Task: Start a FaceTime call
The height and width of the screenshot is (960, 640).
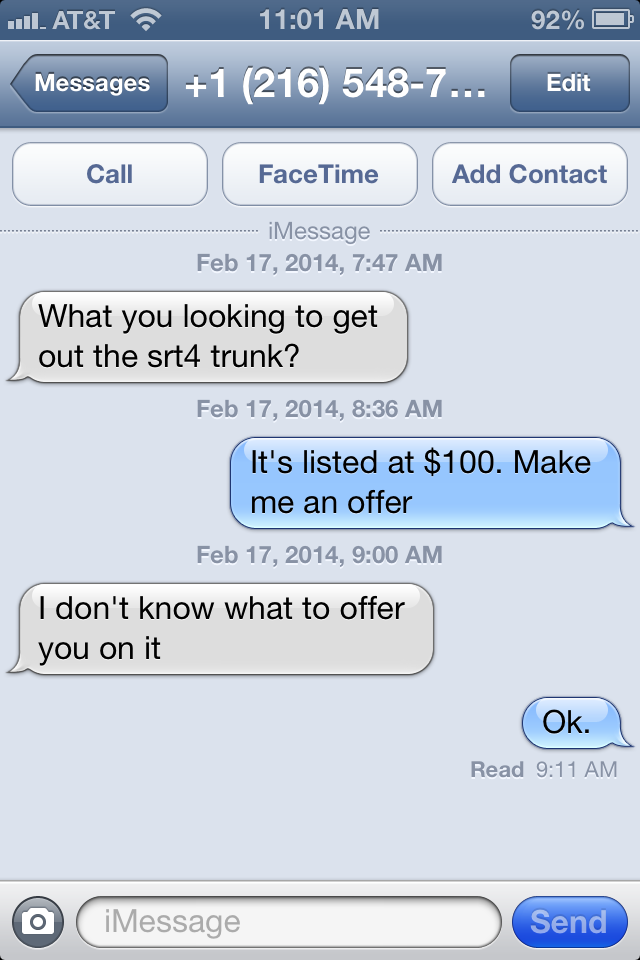Action: [319, 174]
